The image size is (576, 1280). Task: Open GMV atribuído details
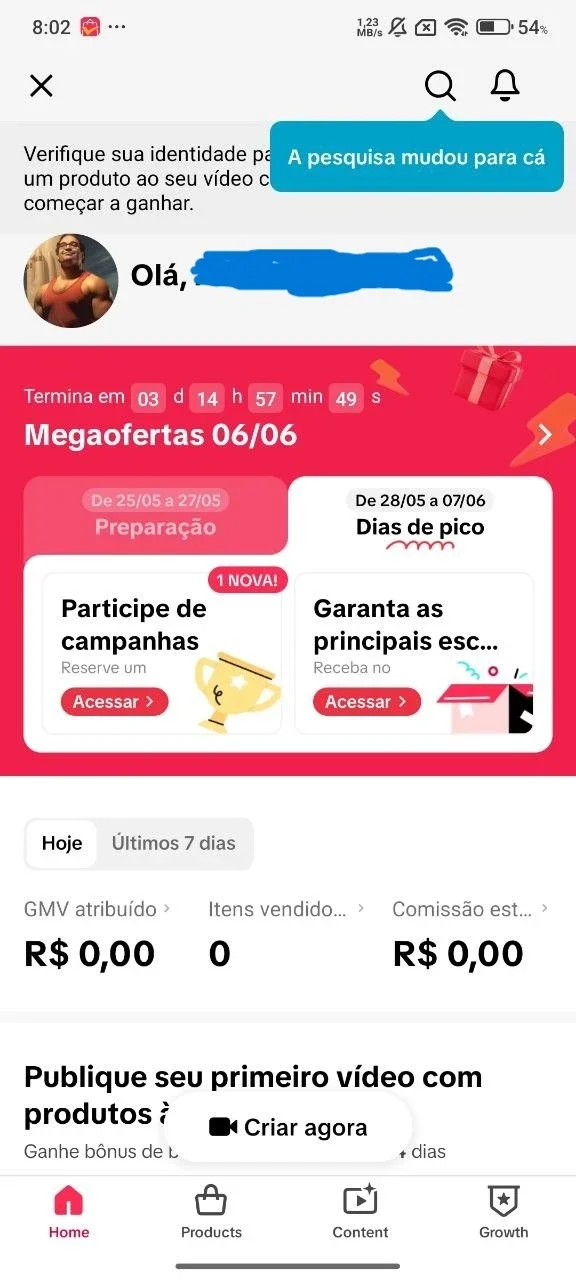point(98,909)
